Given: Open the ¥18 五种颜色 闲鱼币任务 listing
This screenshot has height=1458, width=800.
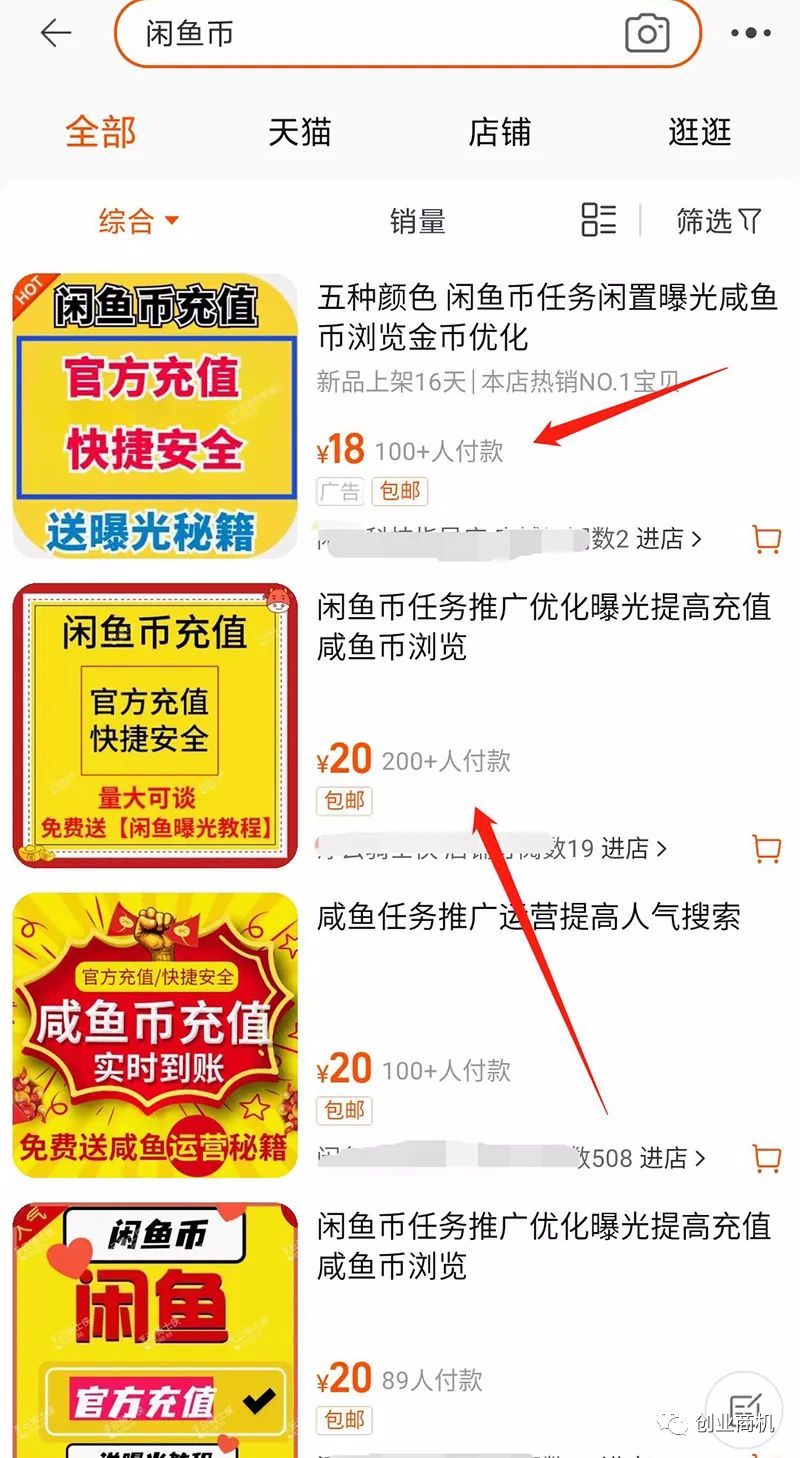Looking at the screenshot, I should (x=546, y=316).
